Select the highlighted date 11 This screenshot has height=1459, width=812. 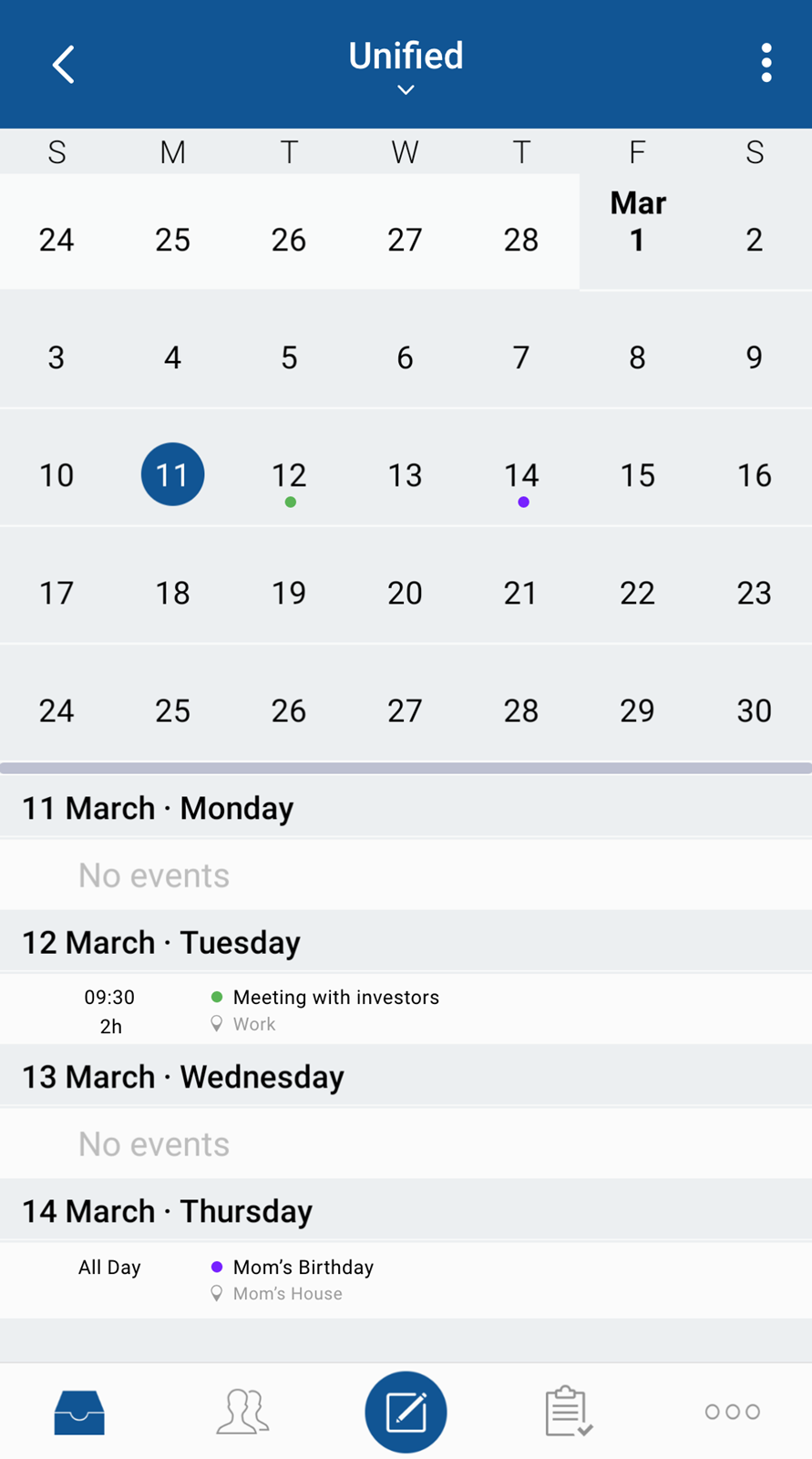point(172,474)
